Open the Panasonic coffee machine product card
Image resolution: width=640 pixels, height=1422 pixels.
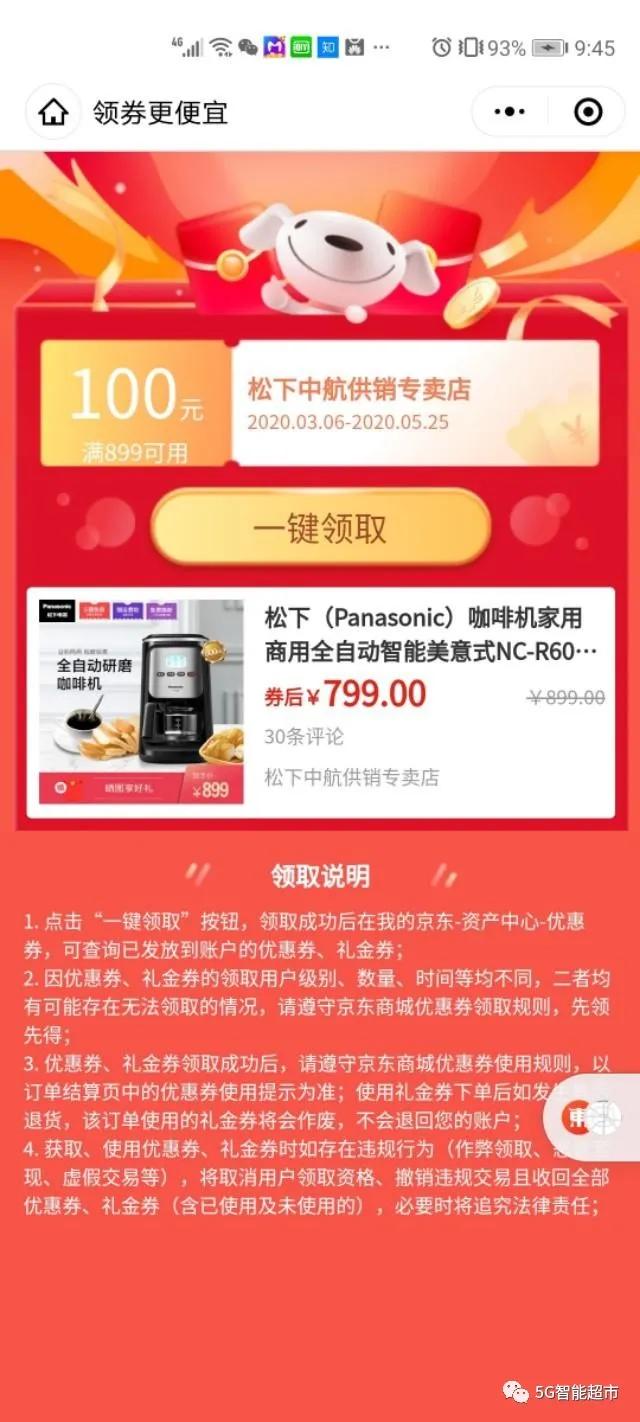pos(320,702)
